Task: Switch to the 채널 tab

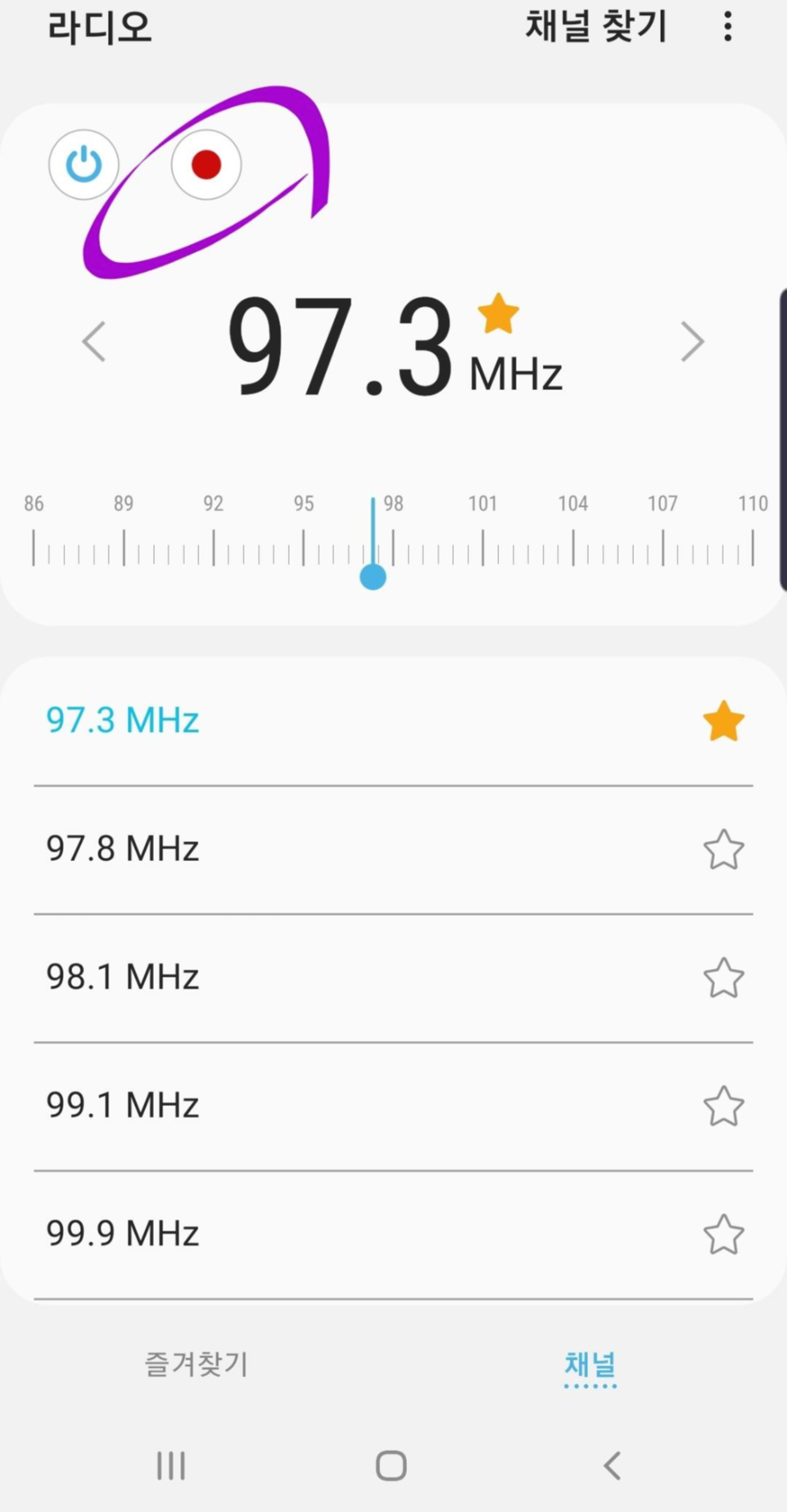Action: point(589,1365)
